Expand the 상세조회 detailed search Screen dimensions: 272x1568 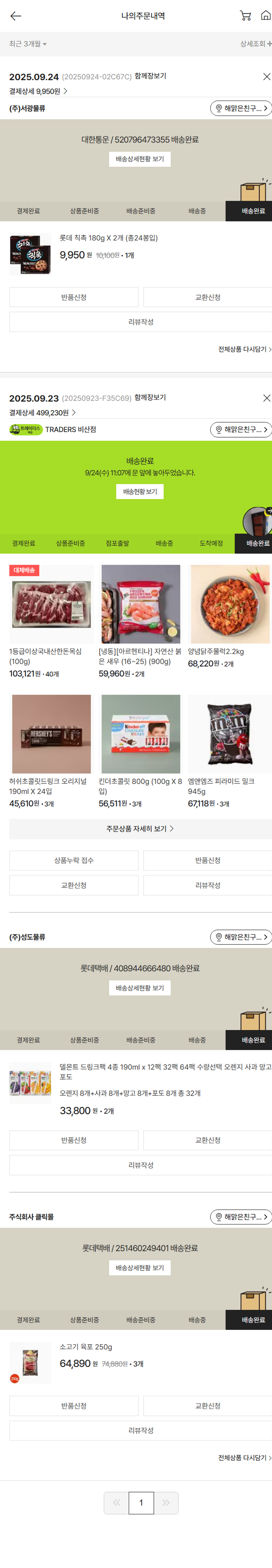255,44
